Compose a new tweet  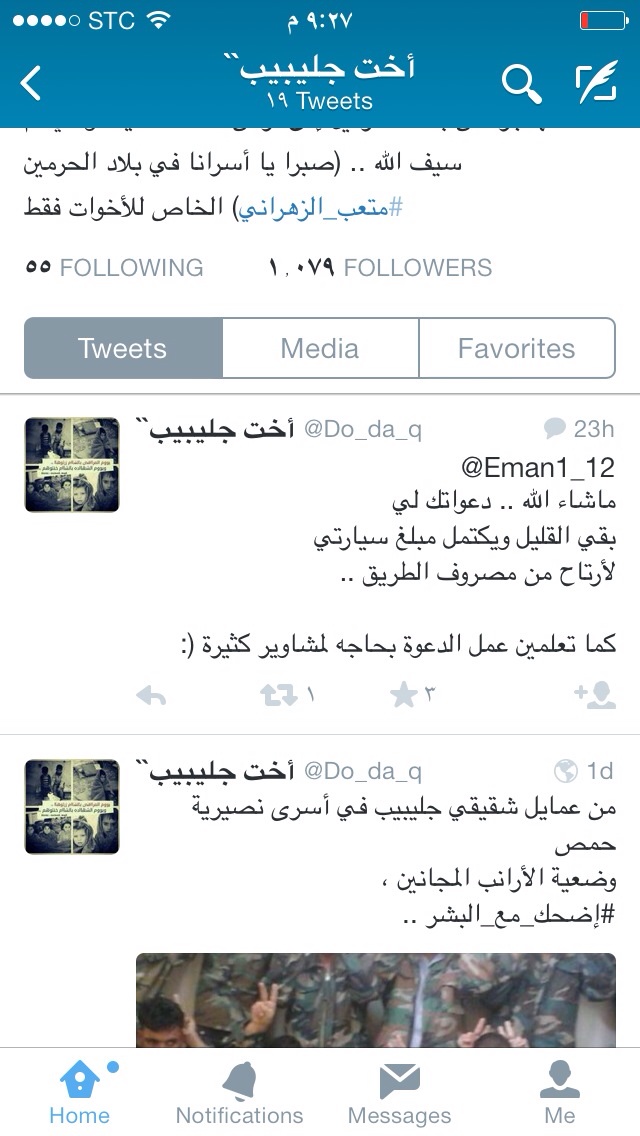coord(596,84)
